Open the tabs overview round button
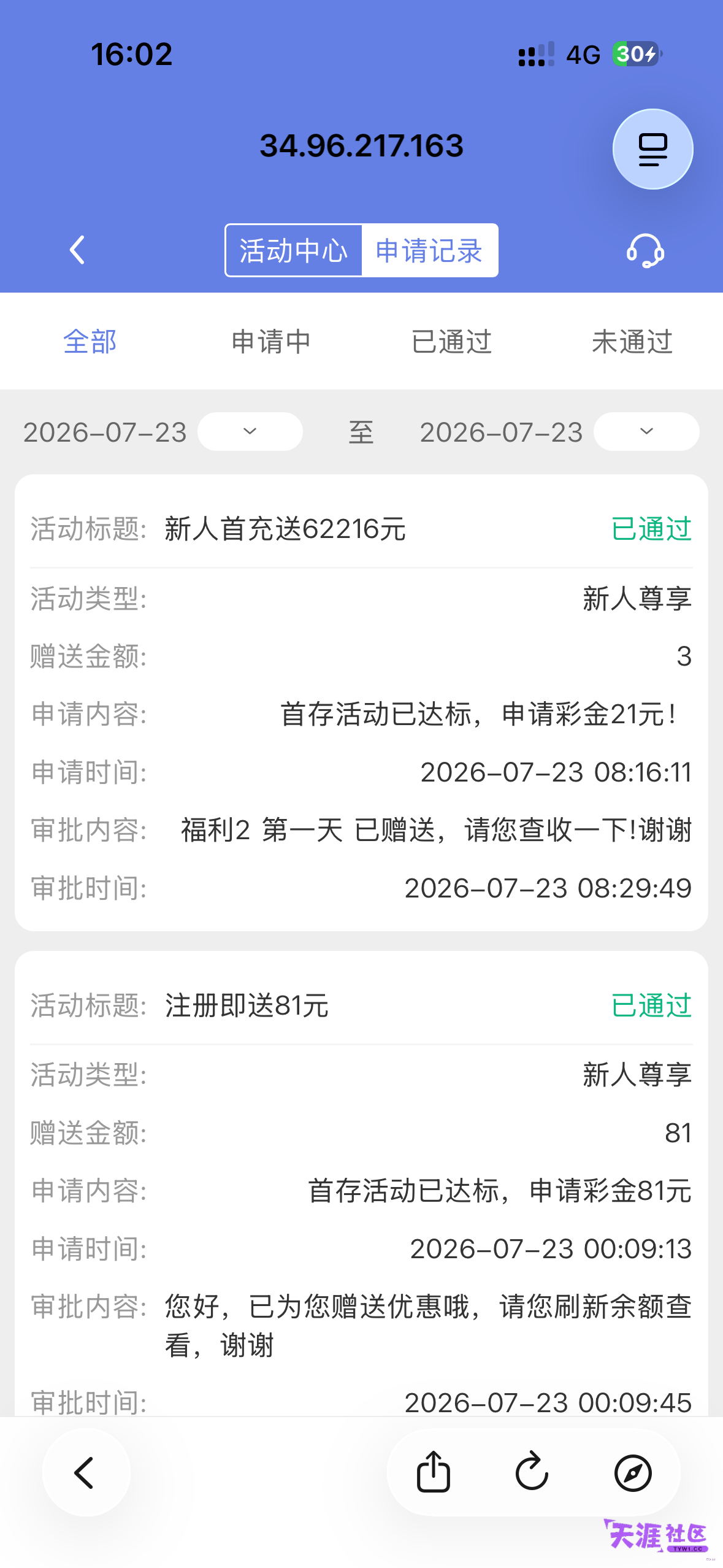Viewport: 723px width, 1568px height. coord(652,149)
